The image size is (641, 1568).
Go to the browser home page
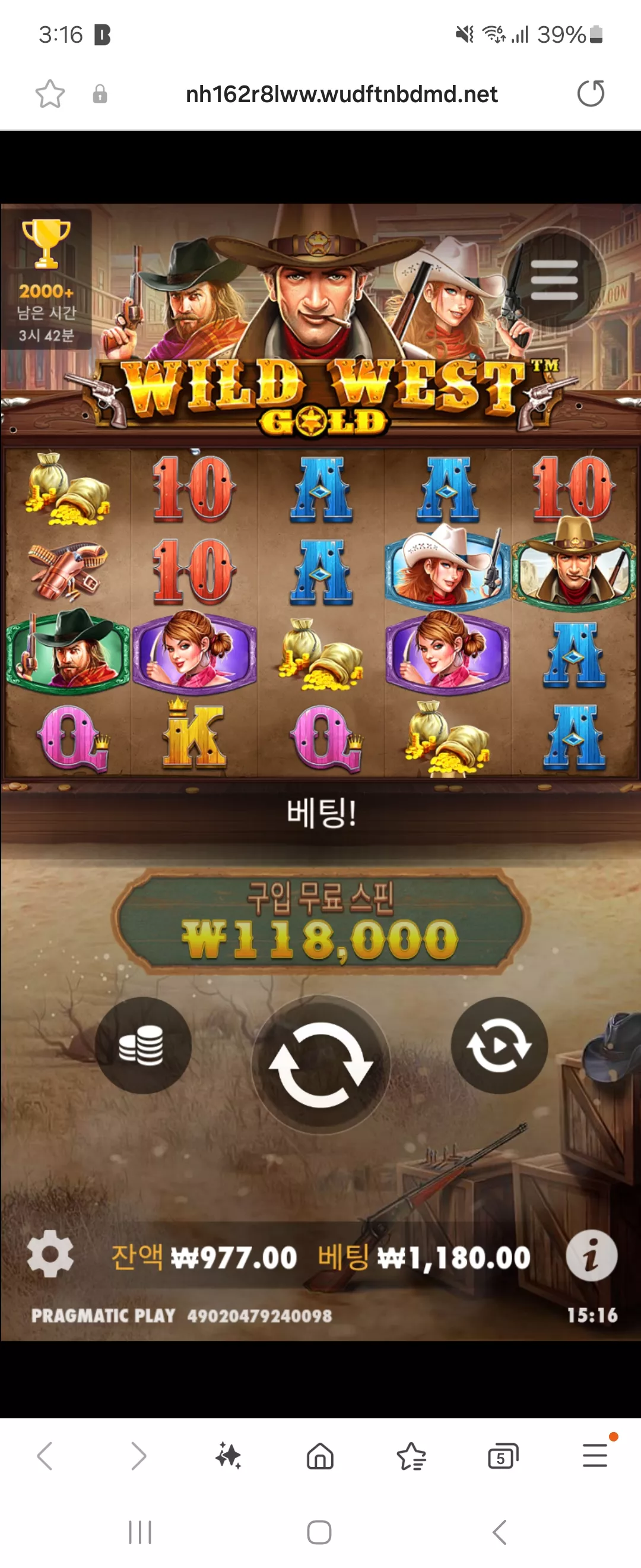(x=320, y=1456)
